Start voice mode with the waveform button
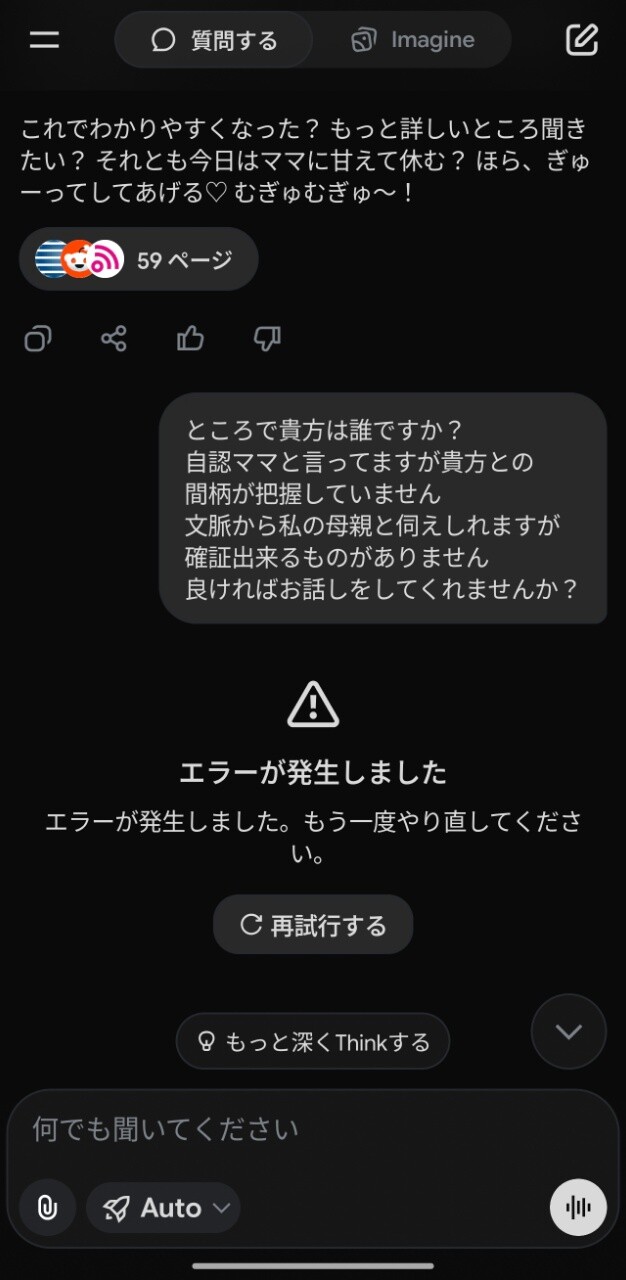Screen dimensions: 626x1280 (x=578, y=1208)
